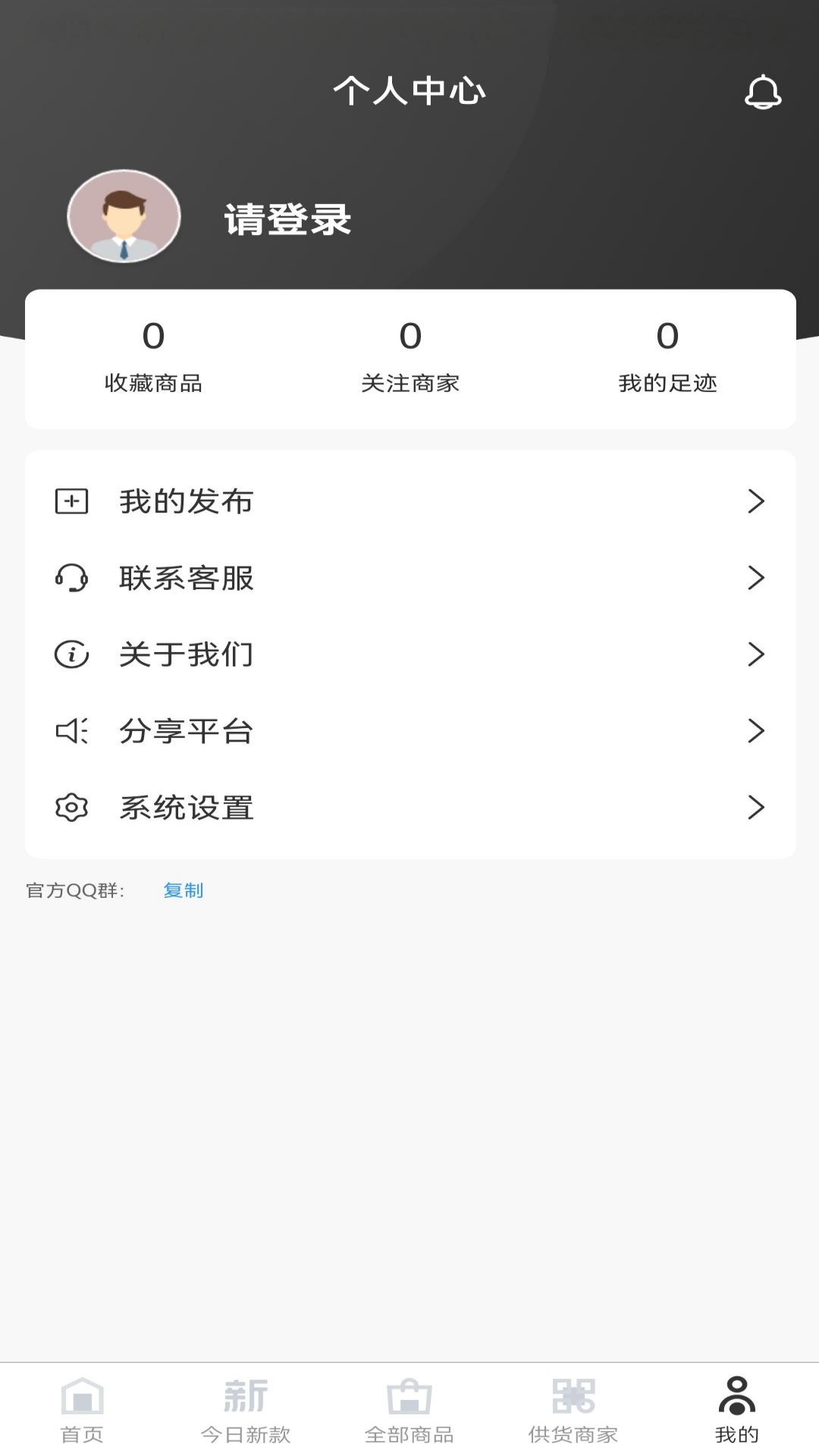The height and width of the screenshot is (1456, 819).
Task: Open the 我的发布 row
Action: (x=409, y=501)
